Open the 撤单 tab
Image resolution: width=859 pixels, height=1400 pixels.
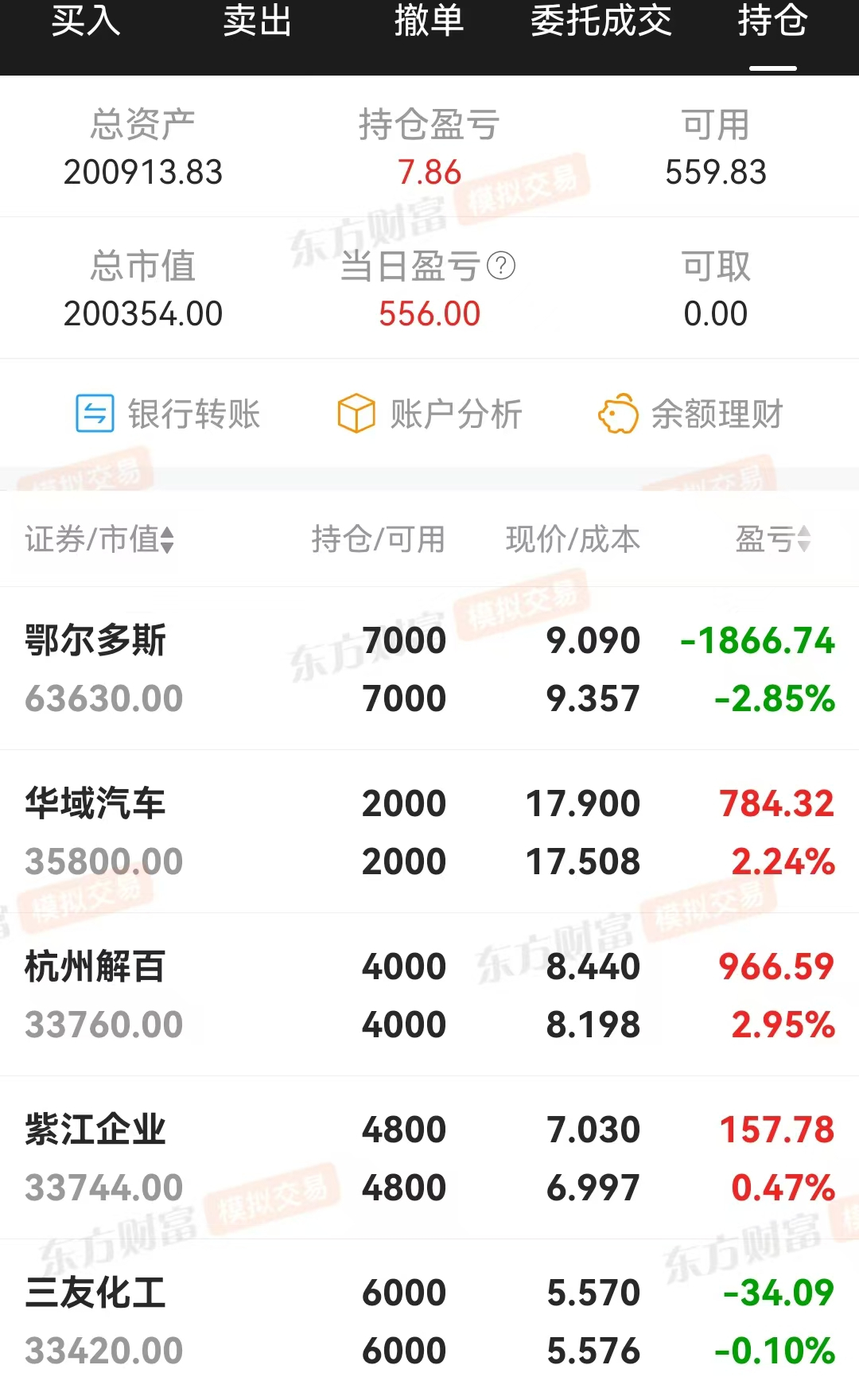click(x=428, y=24)
